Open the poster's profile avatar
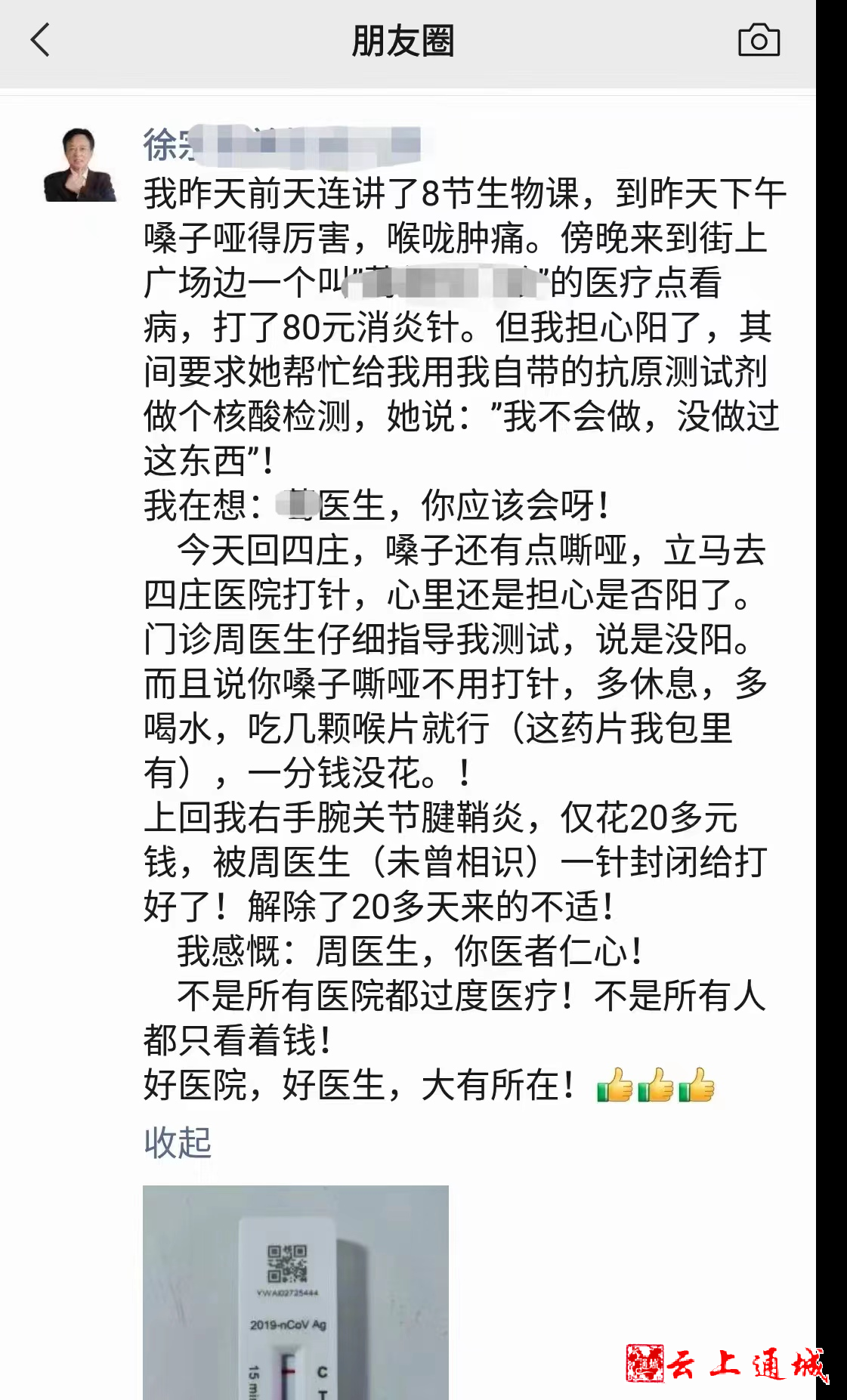847x1400 pixels. click(80, 165)
